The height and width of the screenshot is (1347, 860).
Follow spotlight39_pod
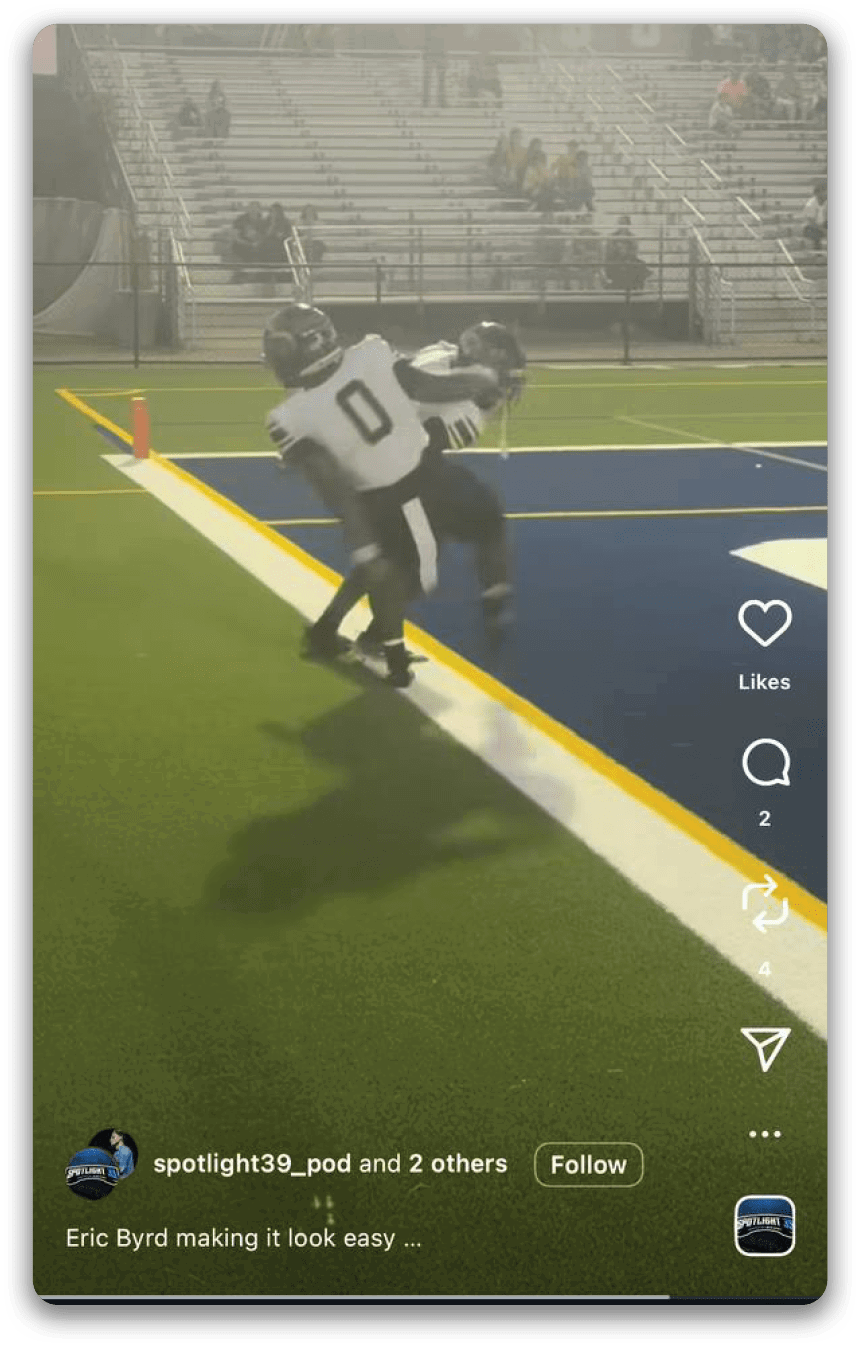pyautogui.click(x=588, y=1165)
